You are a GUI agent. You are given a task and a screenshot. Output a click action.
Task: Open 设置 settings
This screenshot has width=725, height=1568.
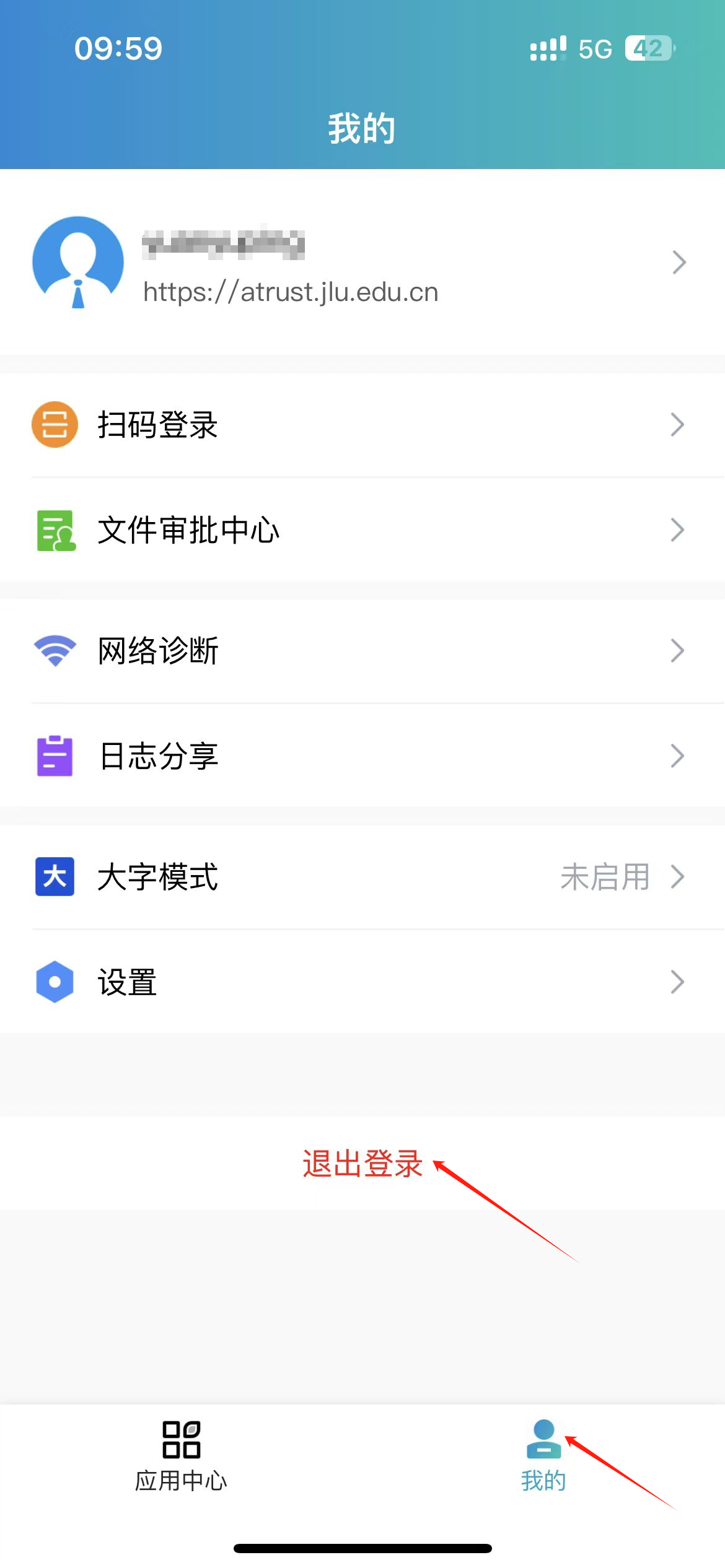[362, 982]
